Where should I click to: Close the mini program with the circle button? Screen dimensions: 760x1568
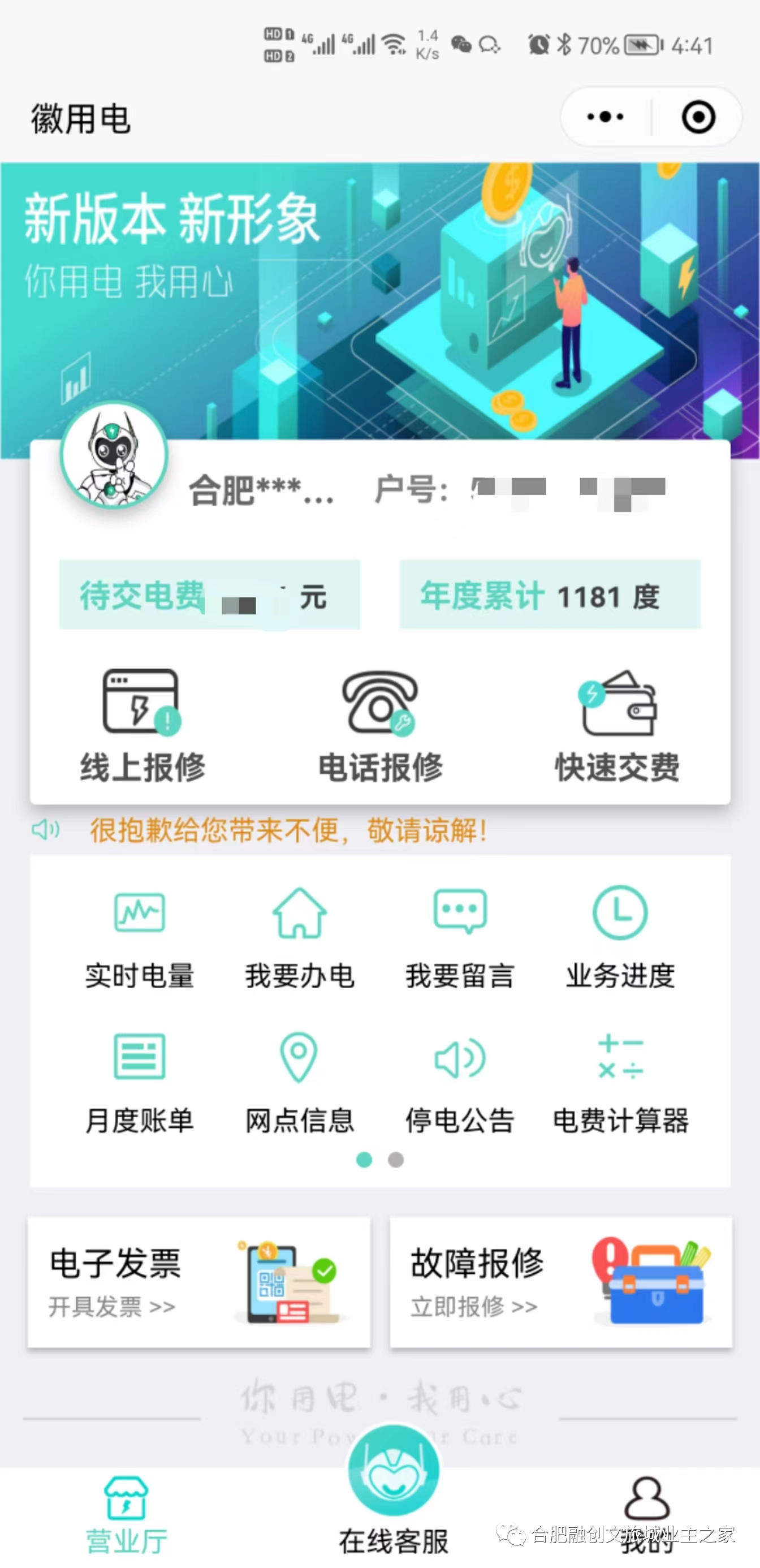coord(697,117)
